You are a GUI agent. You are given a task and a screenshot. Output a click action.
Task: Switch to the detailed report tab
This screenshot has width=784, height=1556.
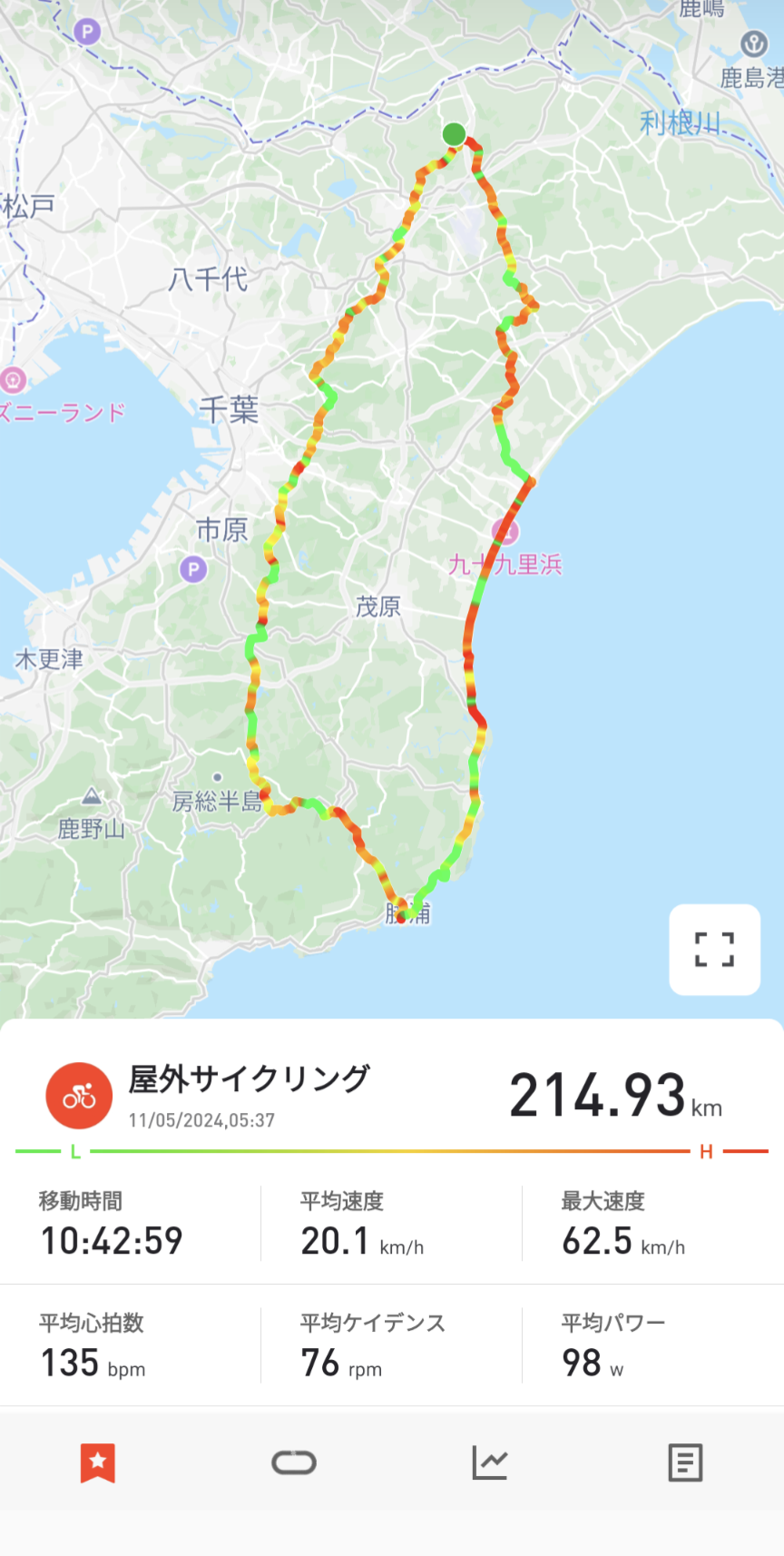(x=685, y=1462)
